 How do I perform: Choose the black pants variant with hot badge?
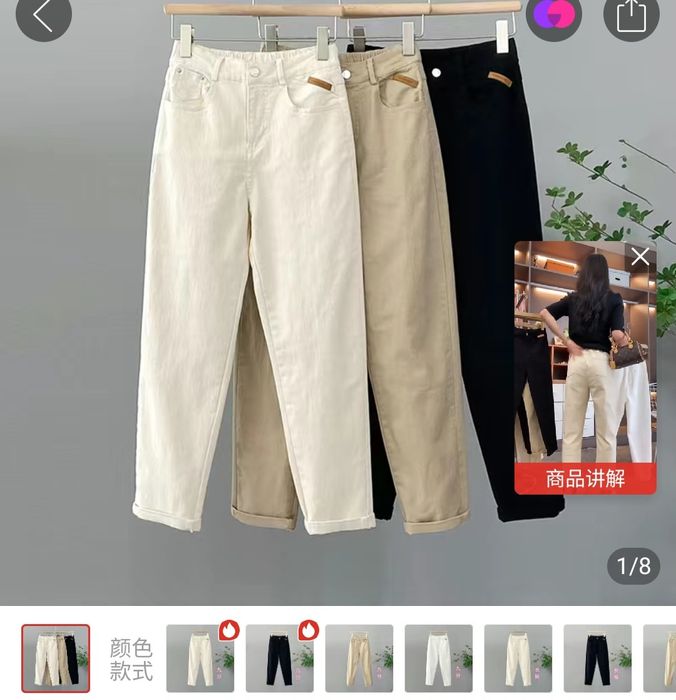tap(279, 659)
